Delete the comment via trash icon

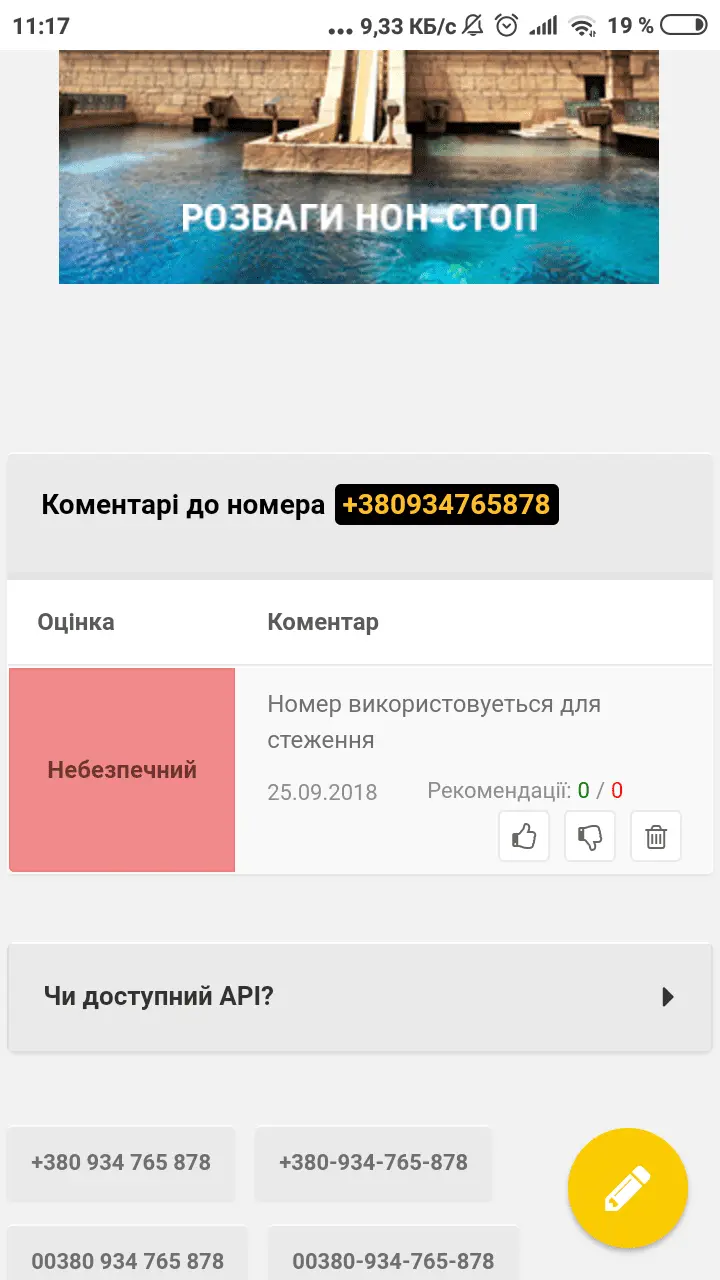tap(656, 836)
